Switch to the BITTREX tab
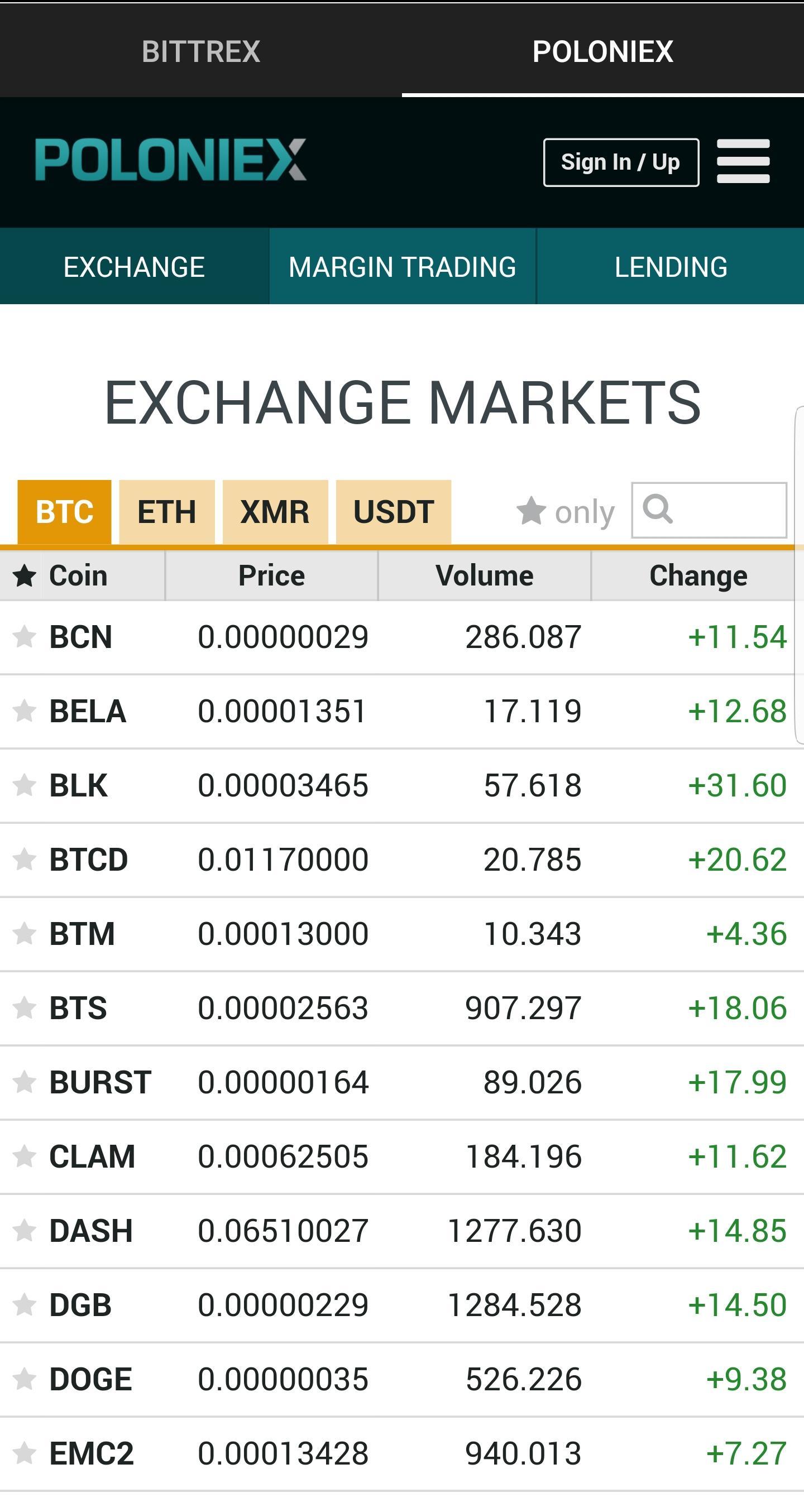This screenshot has width=804, height=1512. tap(201, 51)
